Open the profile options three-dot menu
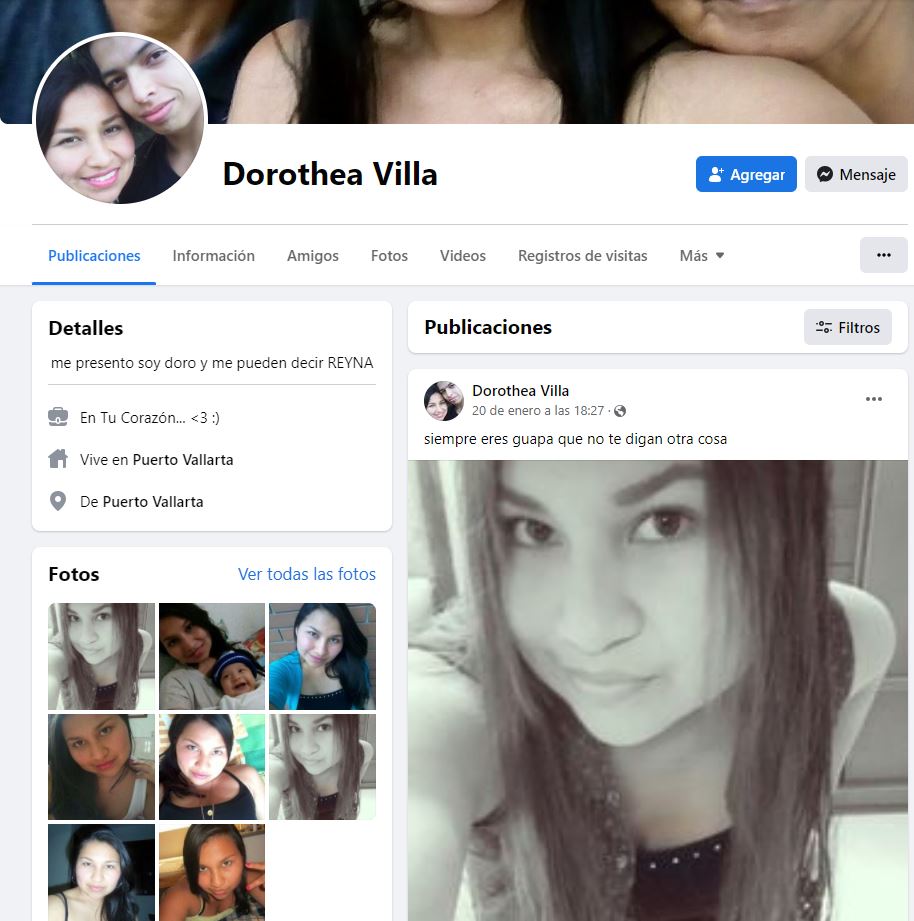This screenshot has width=914, height=921. [x=883, y=255]
